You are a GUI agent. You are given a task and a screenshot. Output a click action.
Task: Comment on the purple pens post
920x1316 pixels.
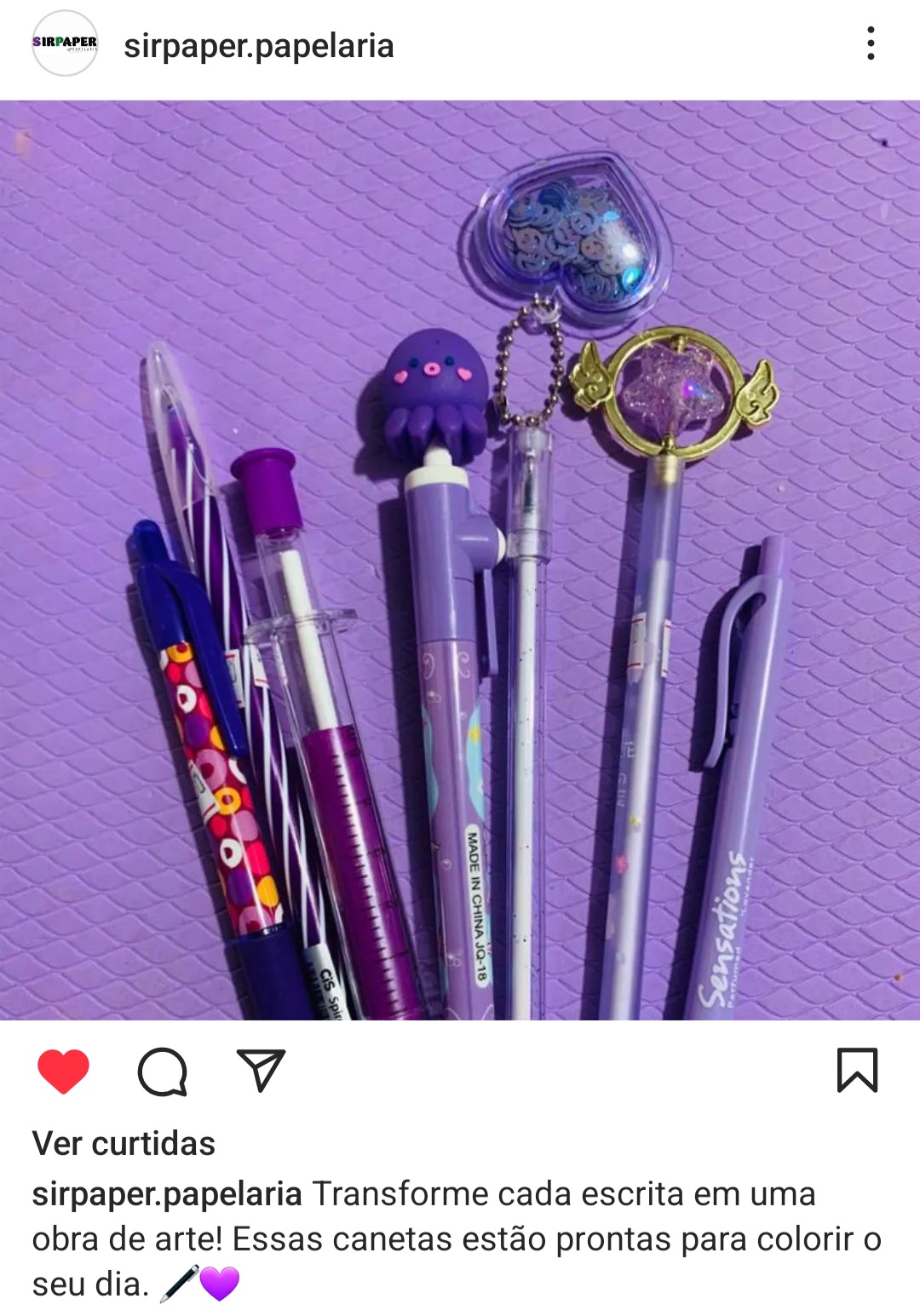[x=162, y=1071]
